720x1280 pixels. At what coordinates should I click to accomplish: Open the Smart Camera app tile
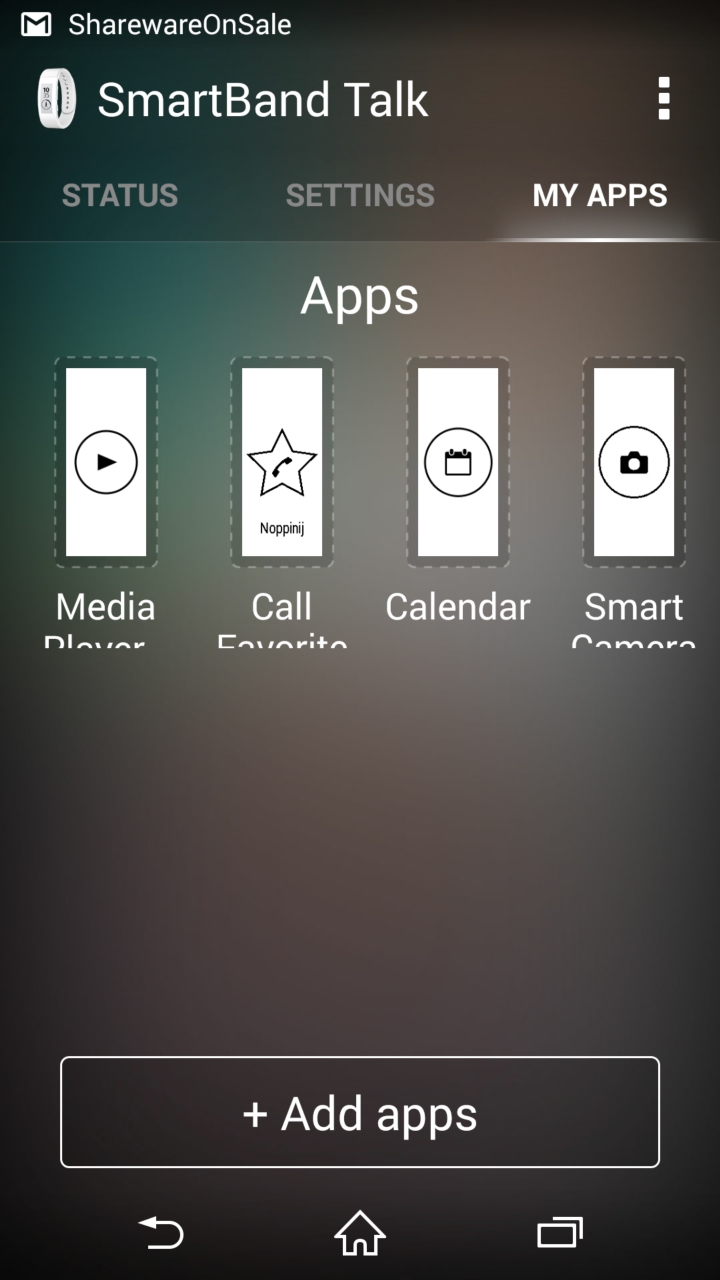[634, 462]
